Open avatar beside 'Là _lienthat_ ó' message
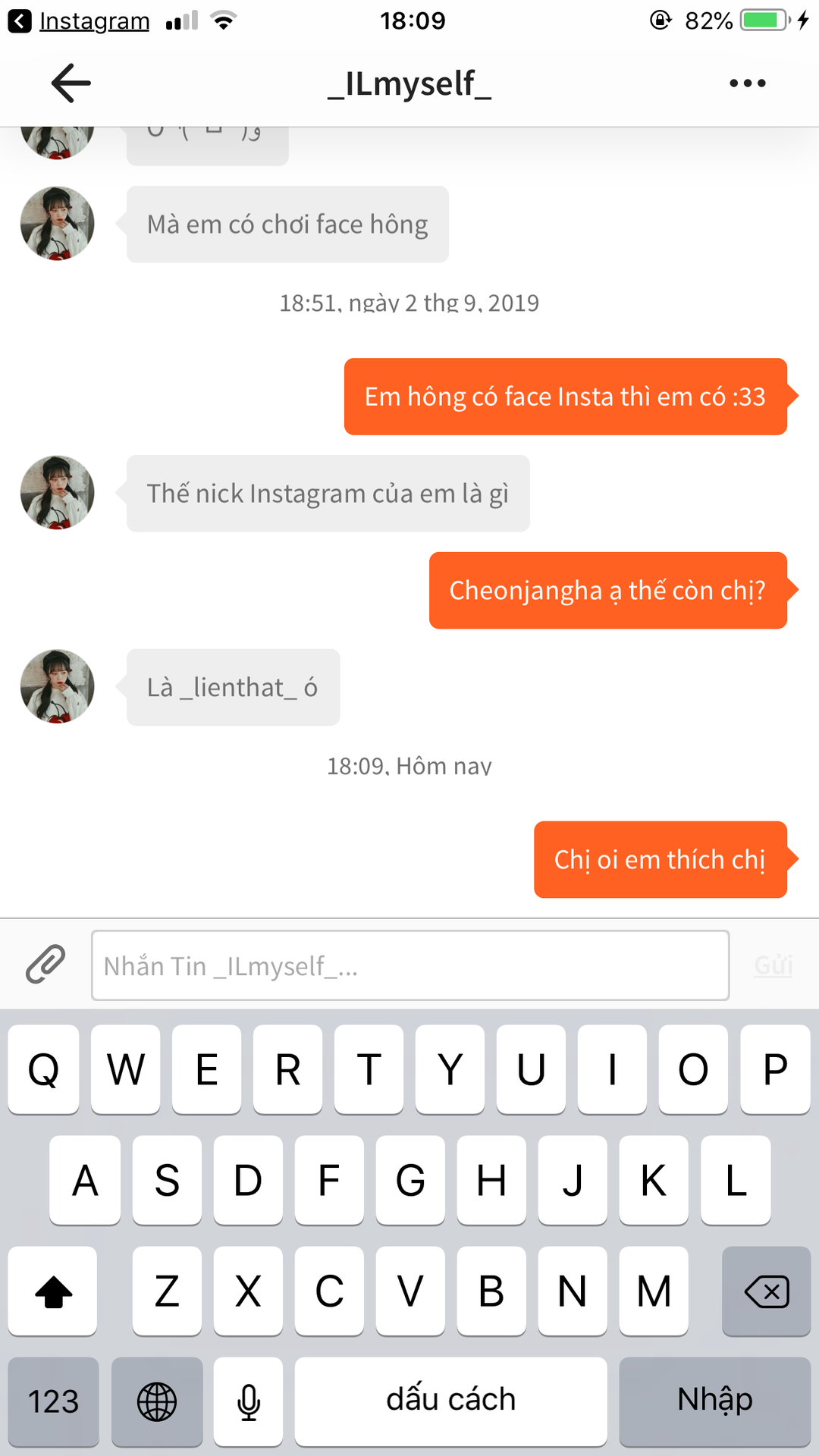The image size is (819, 1456). pyautogui.click(x=58, y=686)
